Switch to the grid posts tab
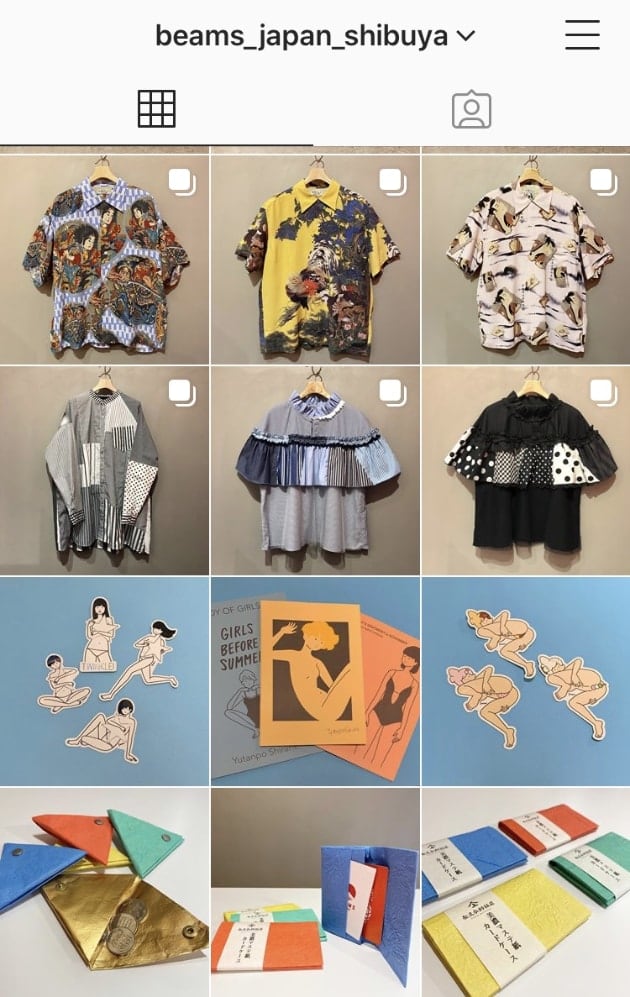 click(x=156, y=109)
